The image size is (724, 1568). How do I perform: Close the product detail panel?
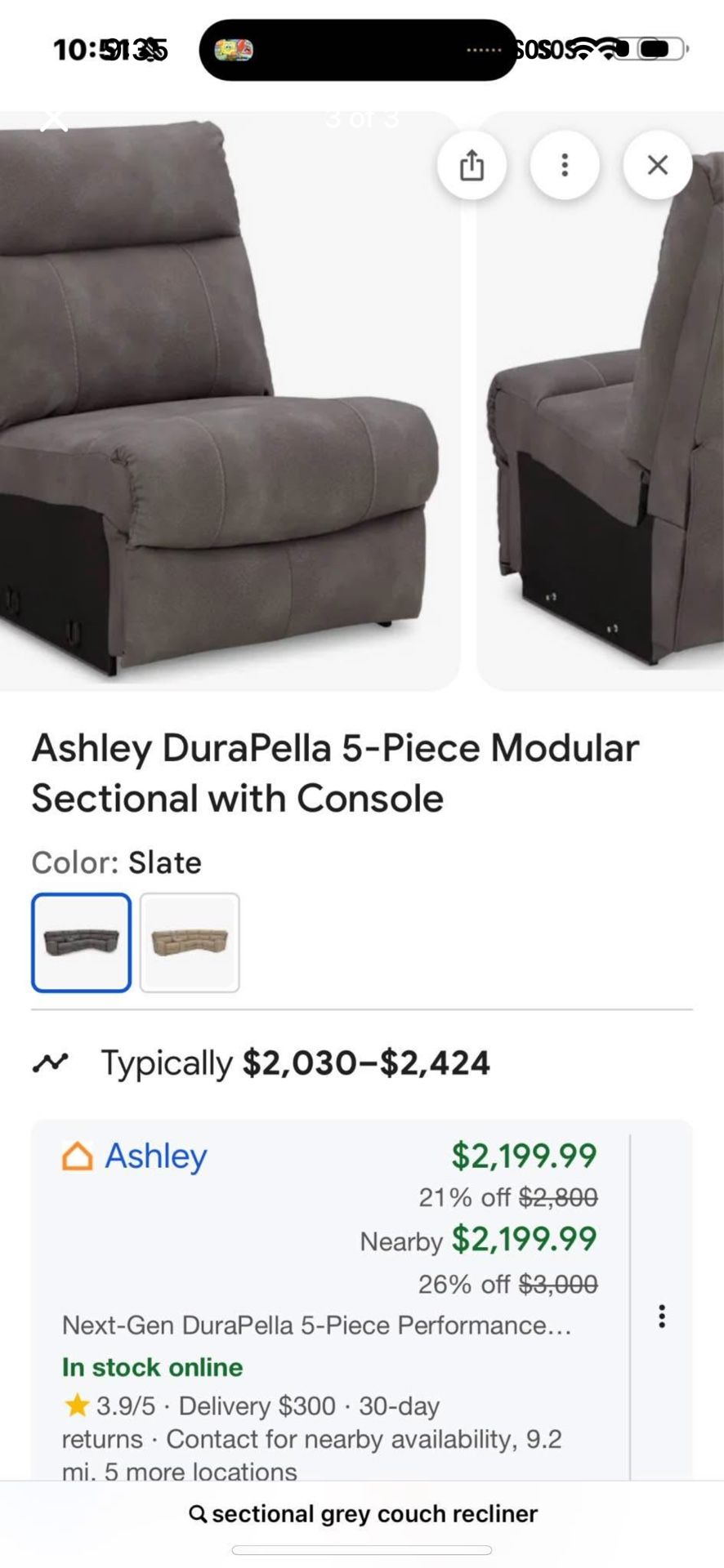tap(658, 166)
